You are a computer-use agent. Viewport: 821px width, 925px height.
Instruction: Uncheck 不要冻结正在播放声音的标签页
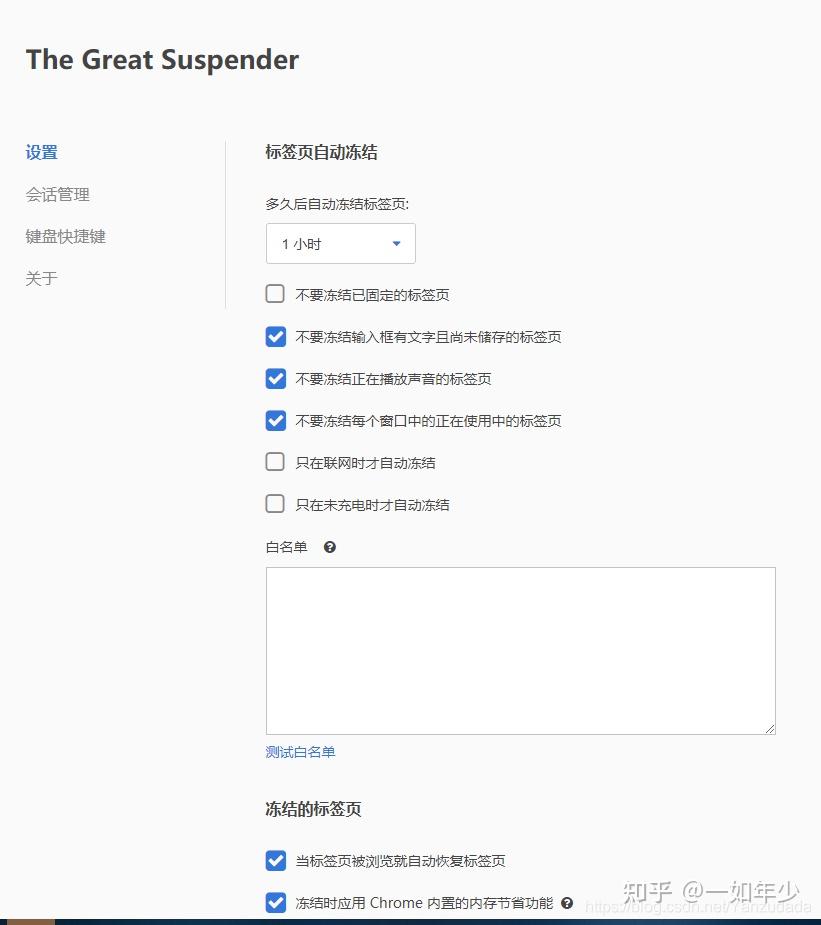pos(276,379)
